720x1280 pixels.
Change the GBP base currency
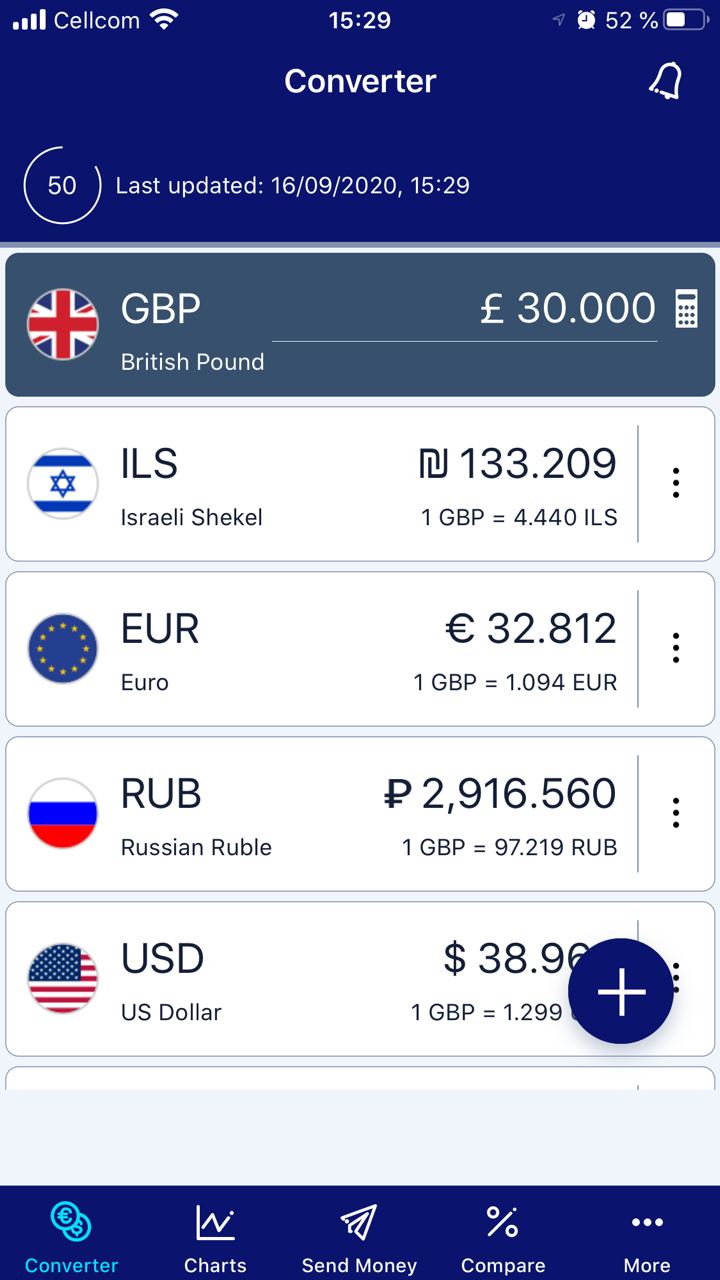pyautogui.click(x=146, y=325)
